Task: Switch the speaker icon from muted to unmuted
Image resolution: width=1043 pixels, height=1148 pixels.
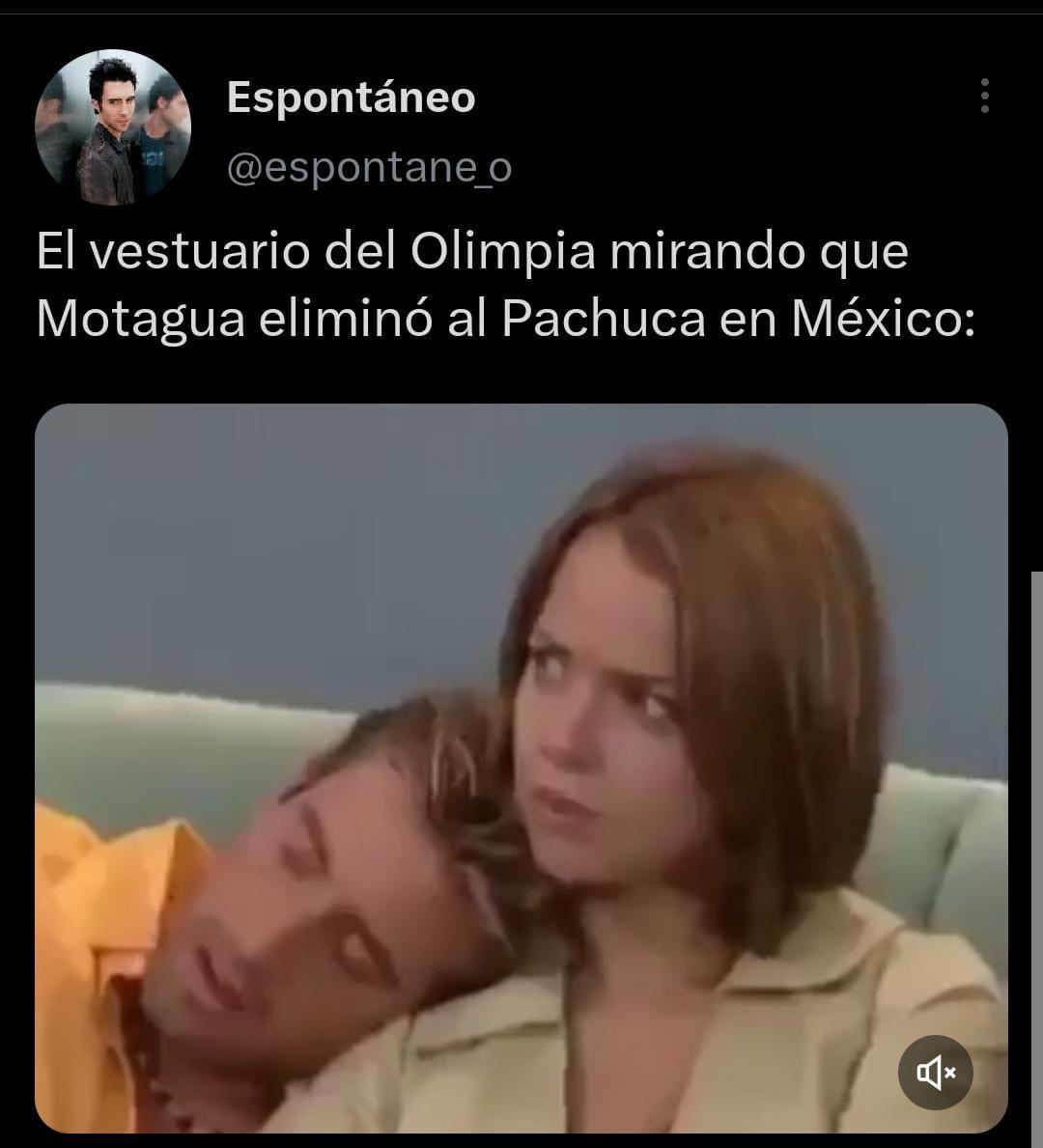Action: (x=936, y=1071)
